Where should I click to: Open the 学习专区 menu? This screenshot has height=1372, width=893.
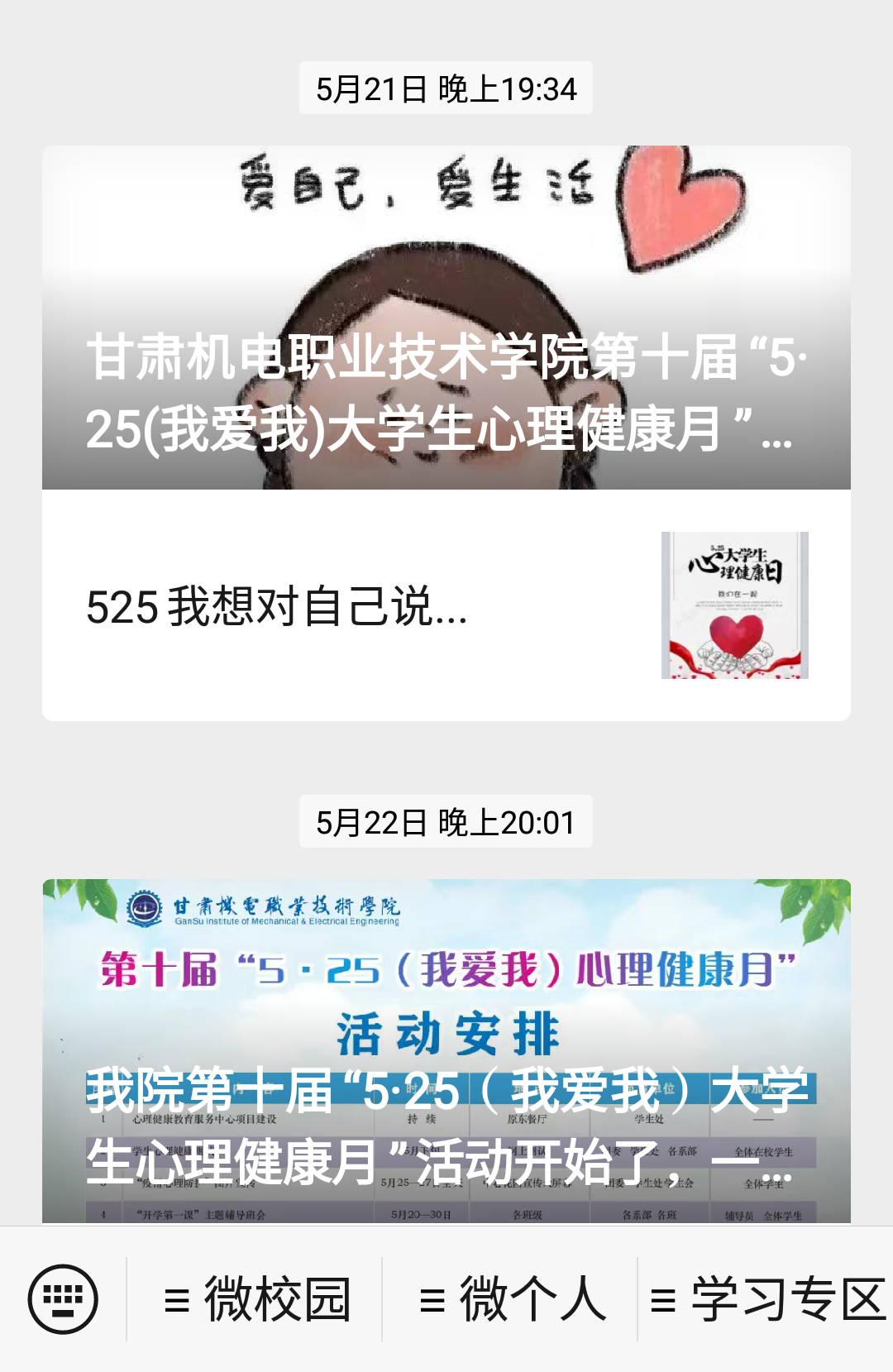coord(767,1299)
